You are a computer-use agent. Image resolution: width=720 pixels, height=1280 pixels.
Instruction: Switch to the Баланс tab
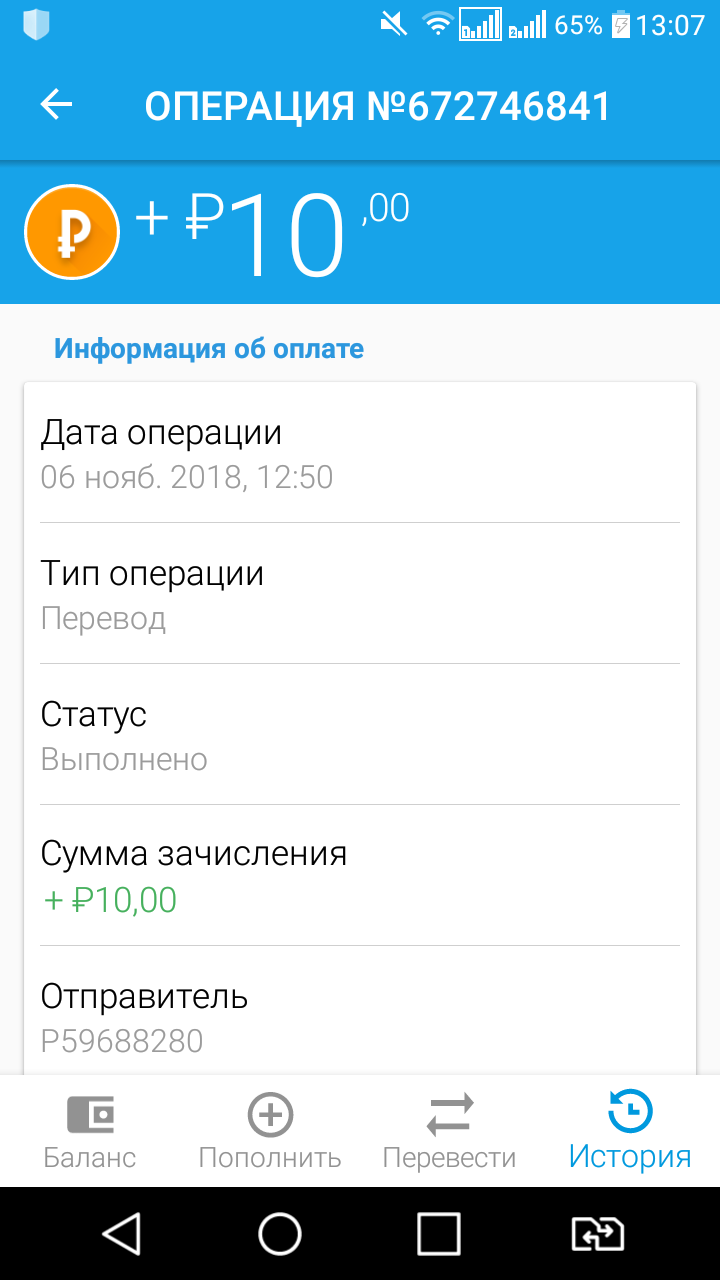point(90,1131)
